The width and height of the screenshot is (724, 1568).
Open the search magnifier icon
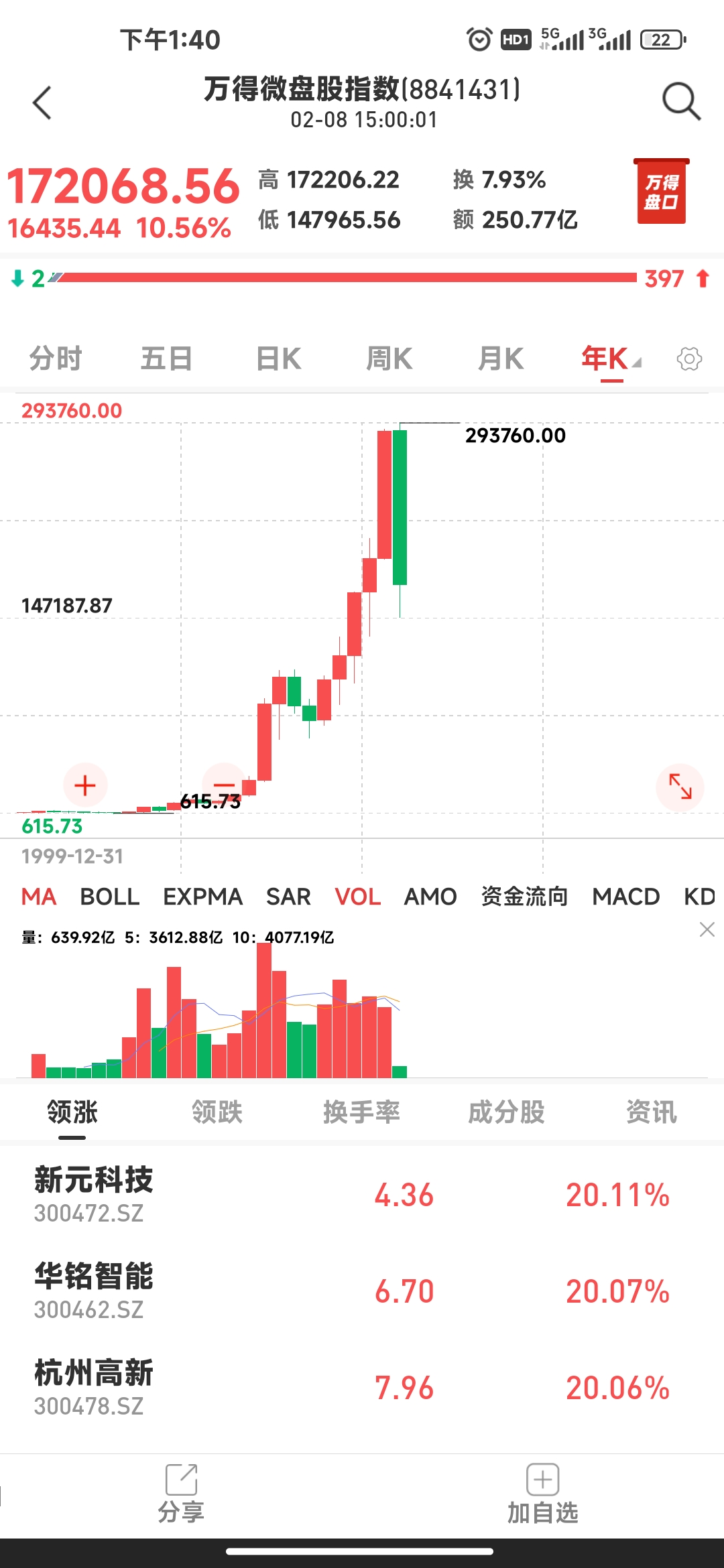tap(681, 102)
